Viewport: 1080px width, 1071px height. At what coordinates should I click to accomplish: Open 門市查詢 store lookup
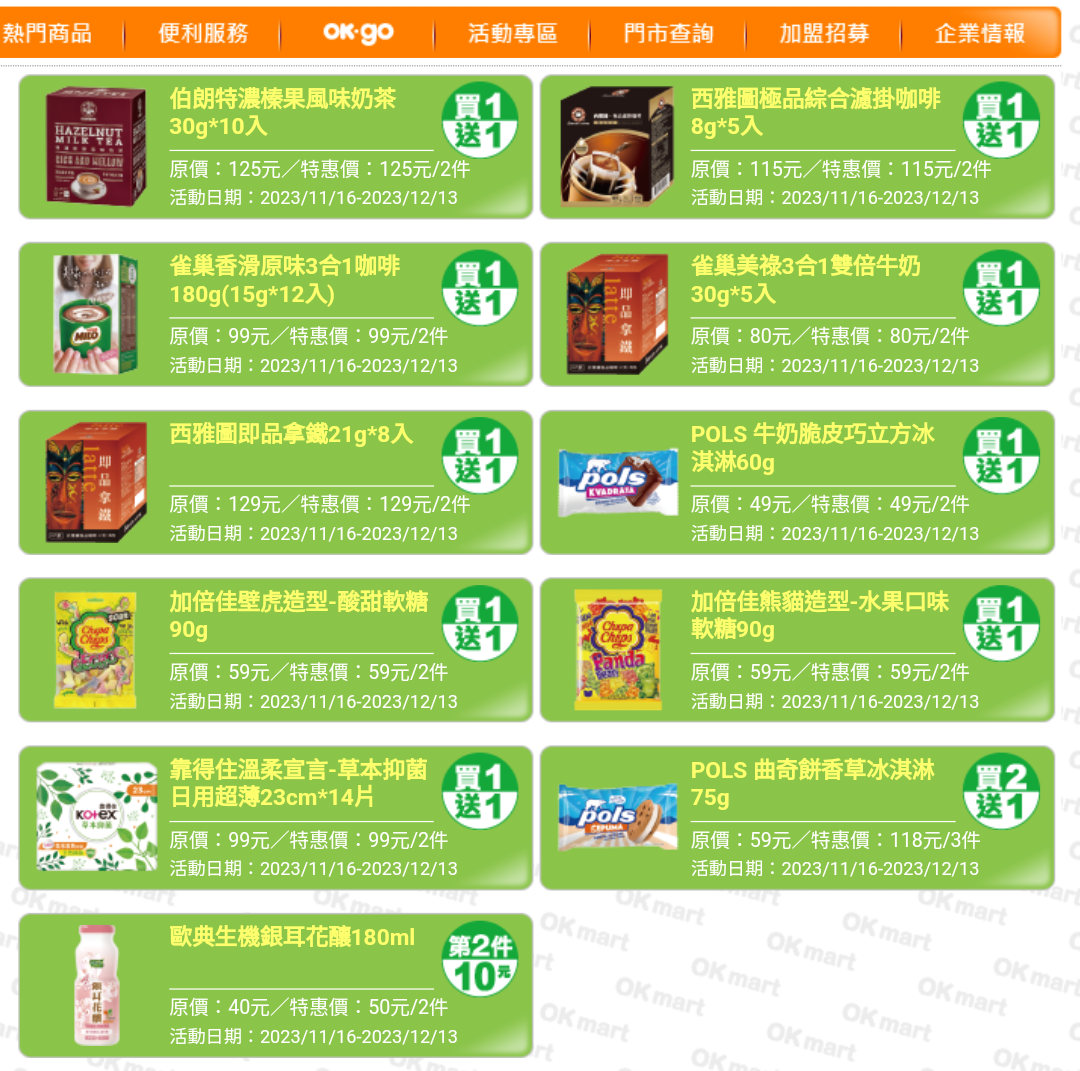(668, 33)
